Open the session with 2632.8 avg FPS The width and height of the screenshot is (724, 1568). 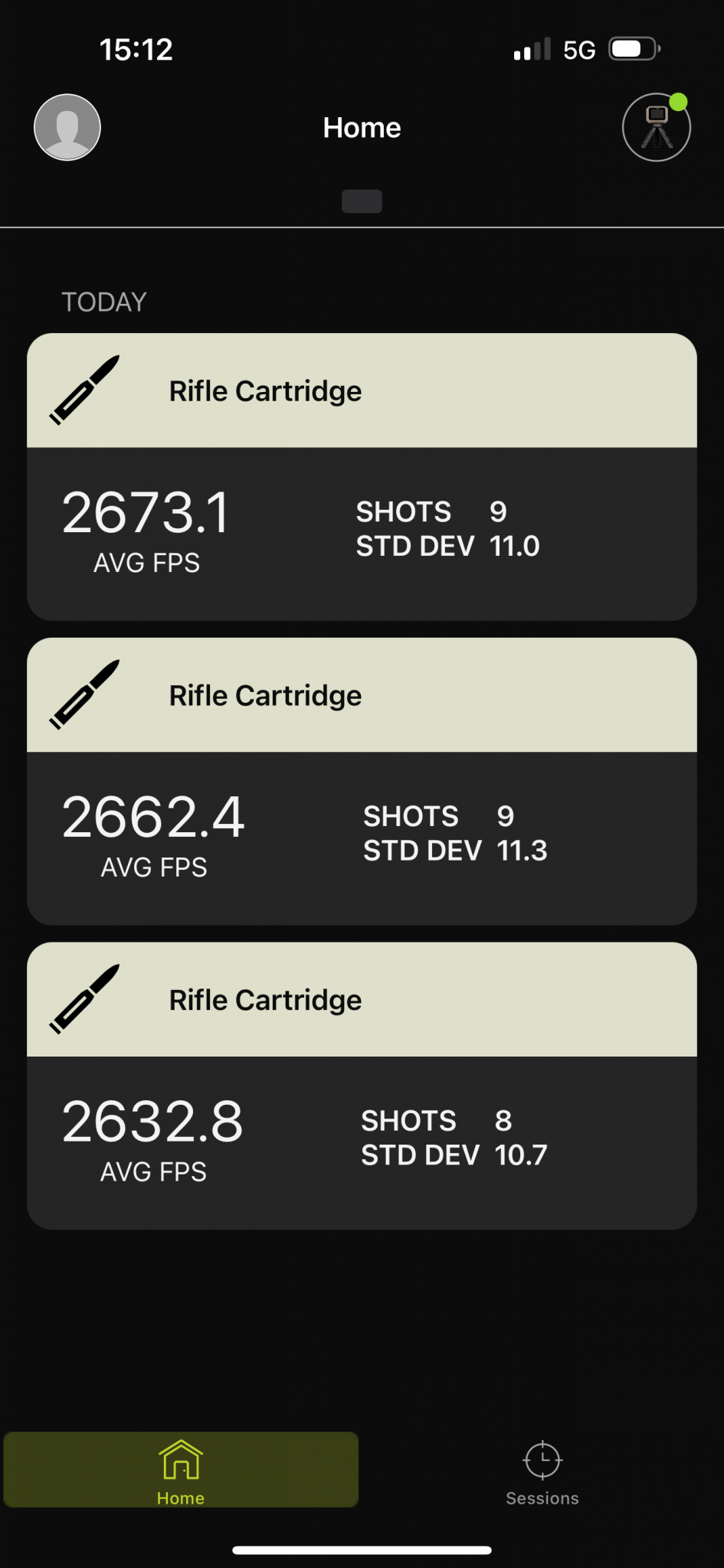362,1086
